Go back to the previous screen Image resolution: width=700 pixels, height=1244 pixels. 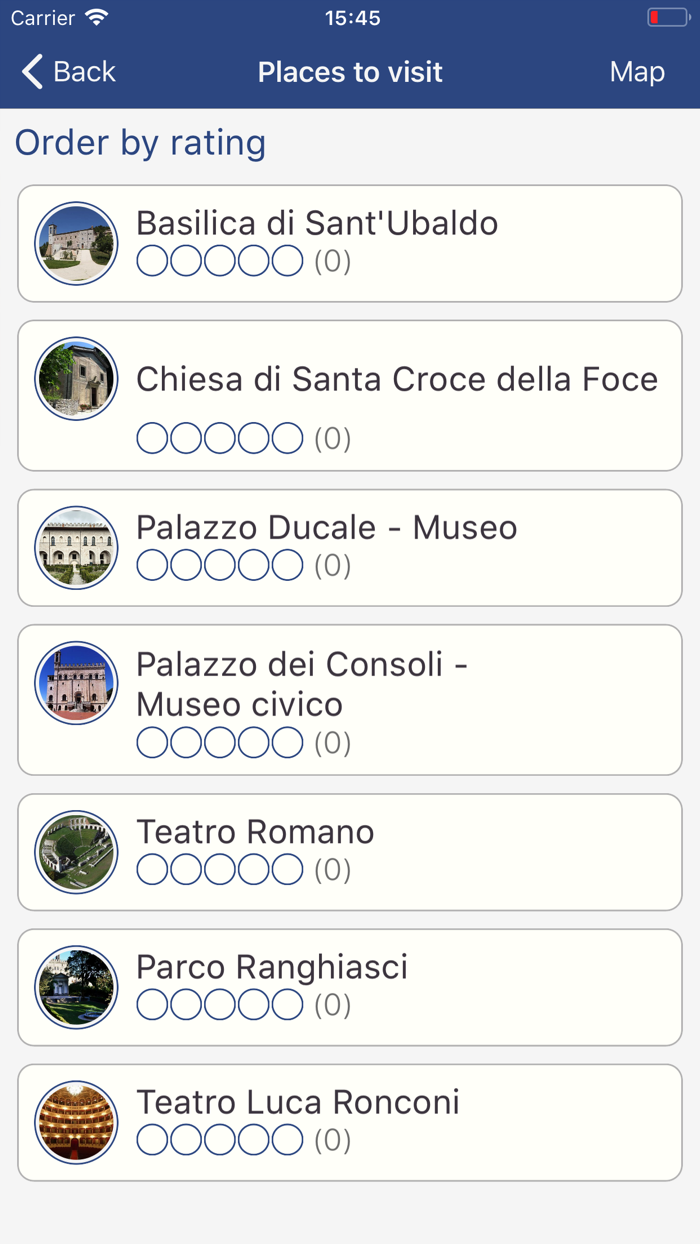[x=68, y=72]
